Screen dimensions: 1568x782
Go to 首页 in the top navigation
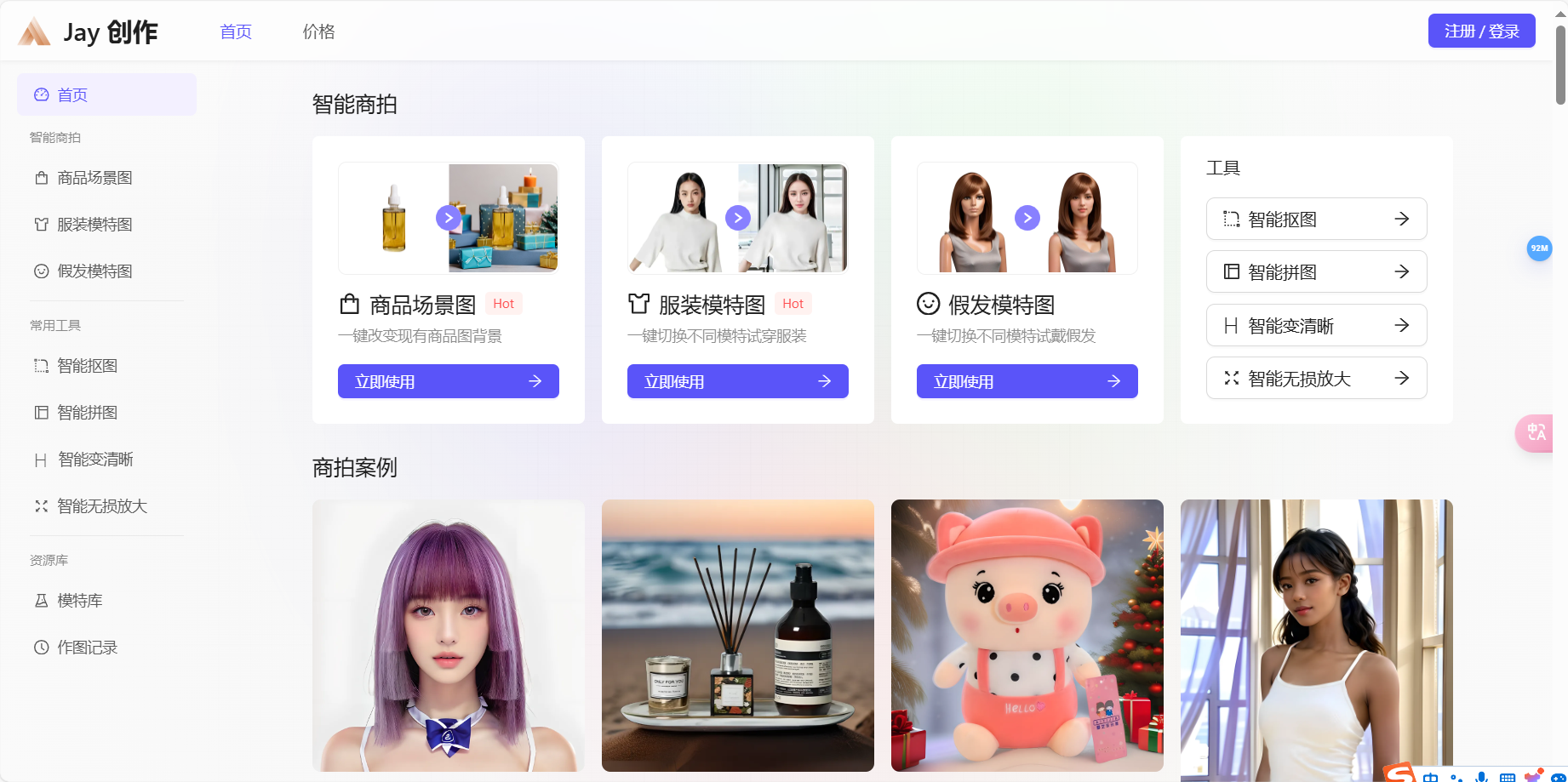point(236,31)
